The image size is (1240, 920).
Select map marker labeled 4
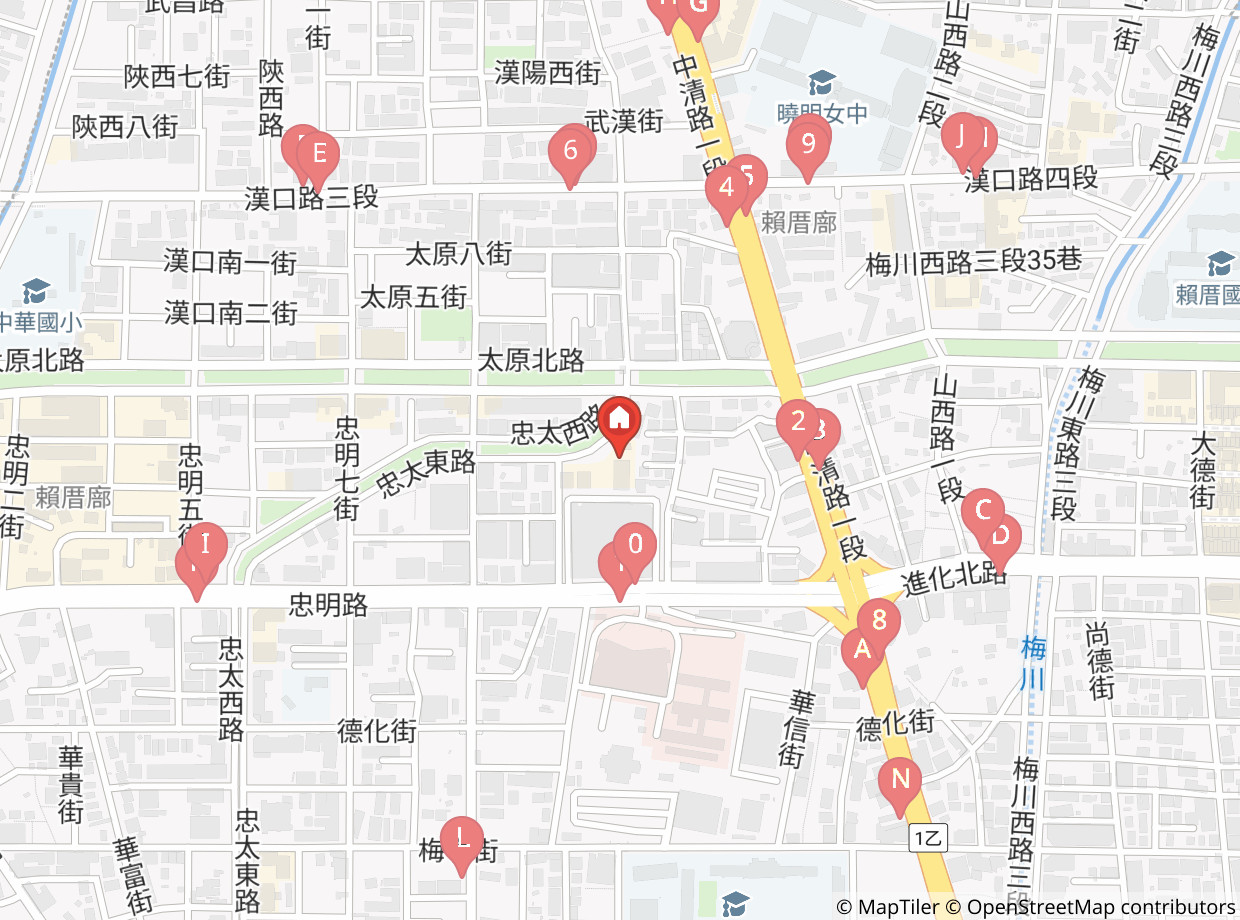click(x=725, y=187)
